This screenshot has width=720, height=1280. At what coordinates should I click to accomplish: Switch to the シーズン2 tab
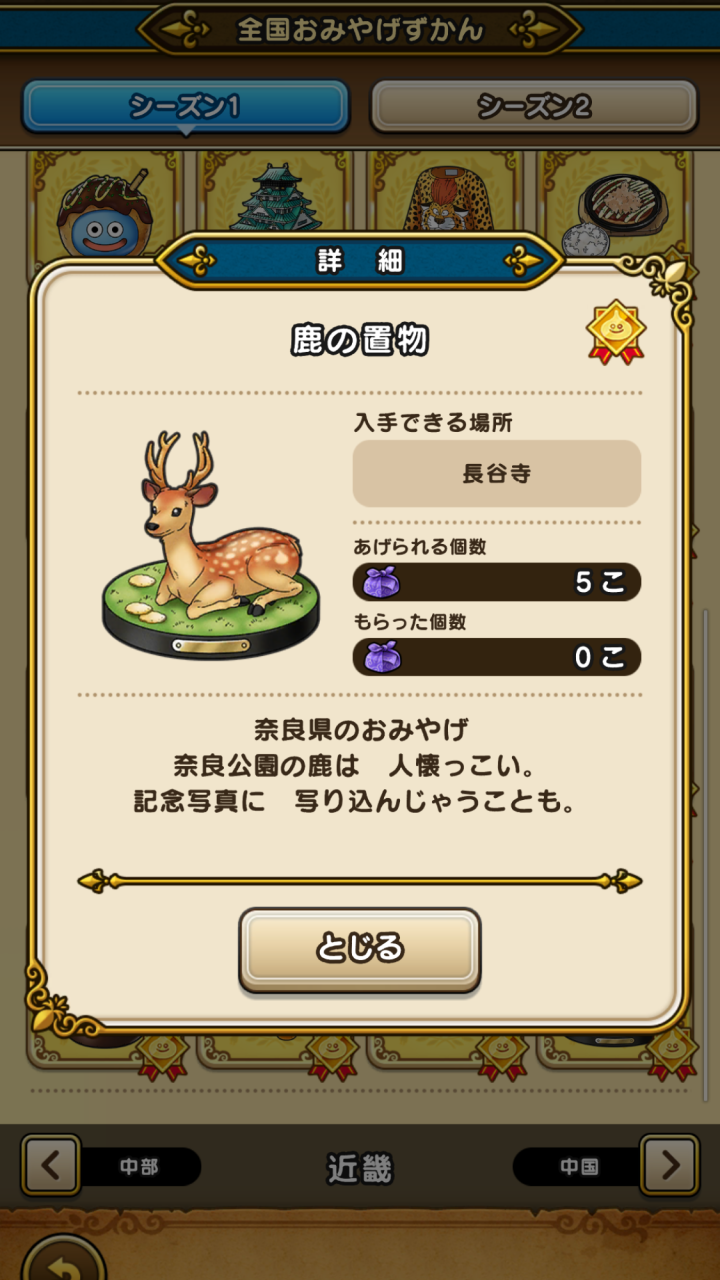pos(534,106)
